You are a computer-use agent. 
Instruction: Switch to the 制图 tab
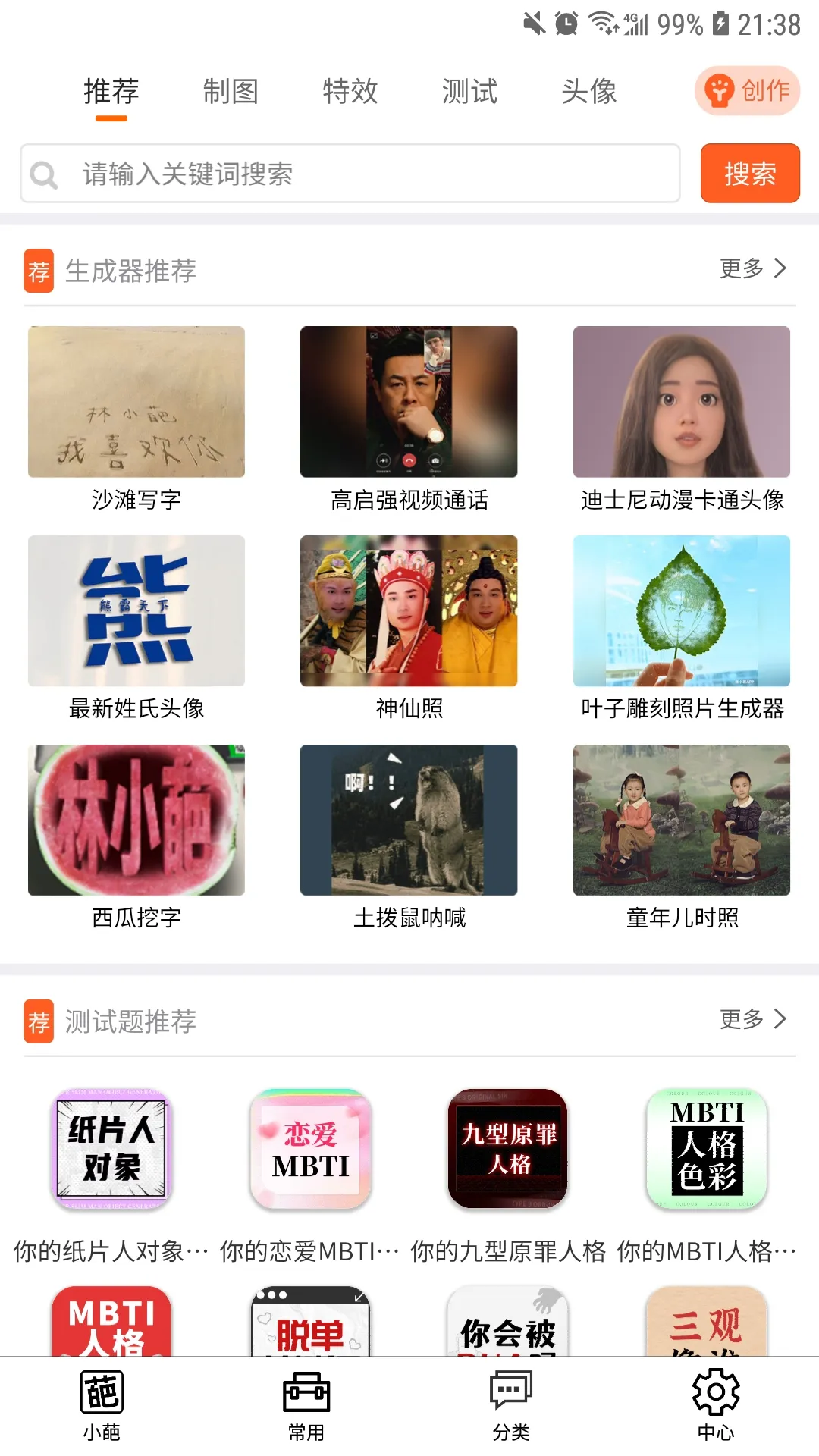point(231,91)
